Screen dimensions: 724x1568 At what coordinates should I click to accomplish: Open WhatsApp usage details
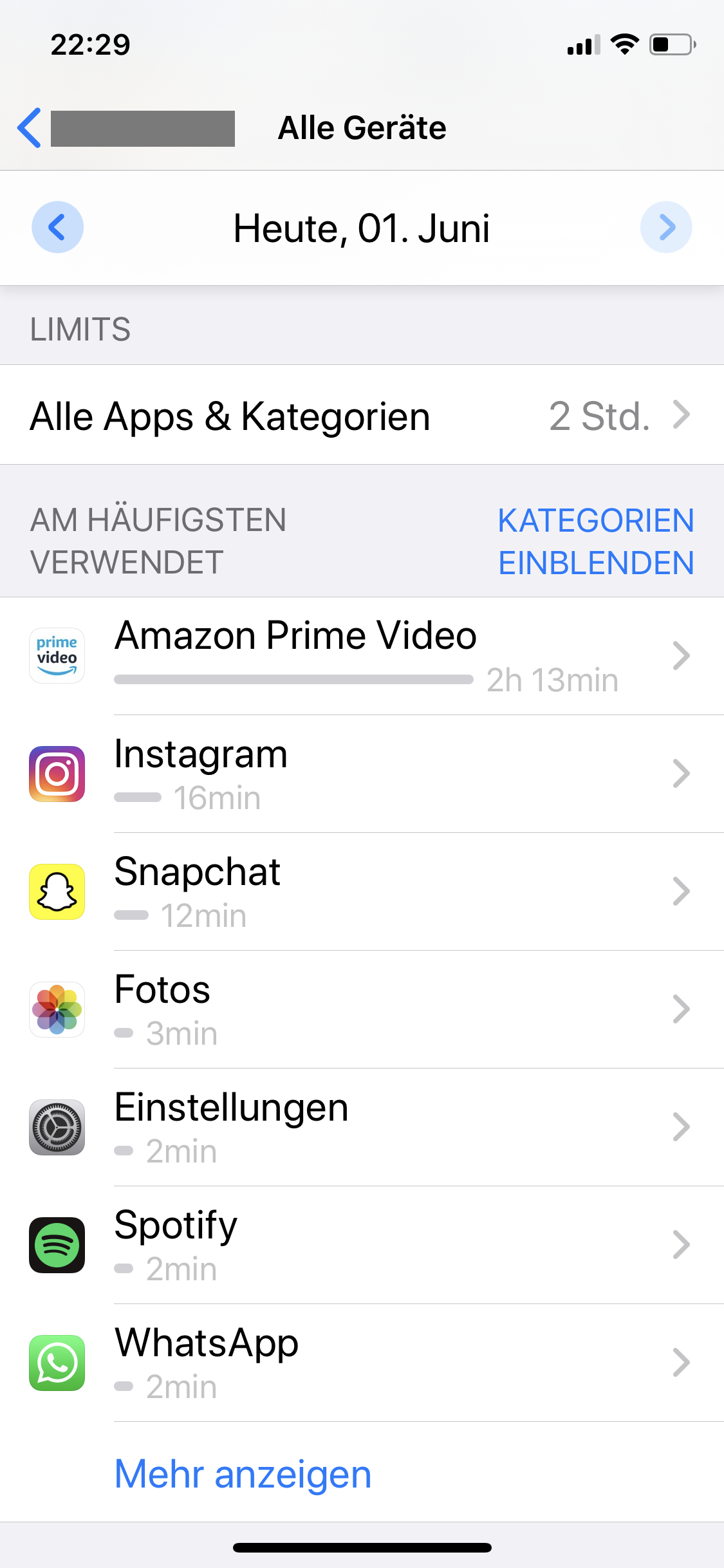(362, 1363)
